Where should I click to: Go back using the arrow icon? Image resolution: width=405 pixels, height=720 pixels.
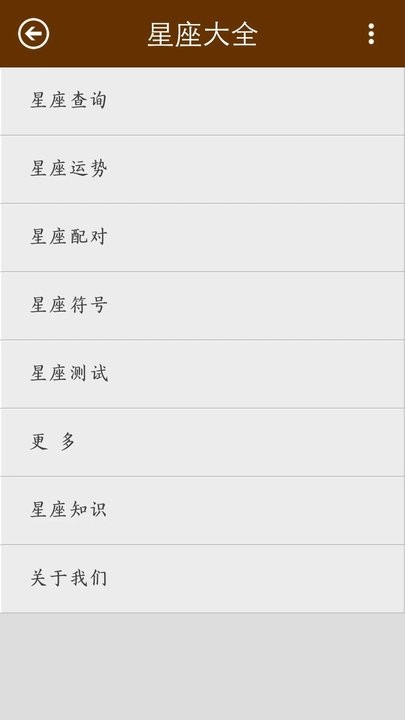(34, 34)
